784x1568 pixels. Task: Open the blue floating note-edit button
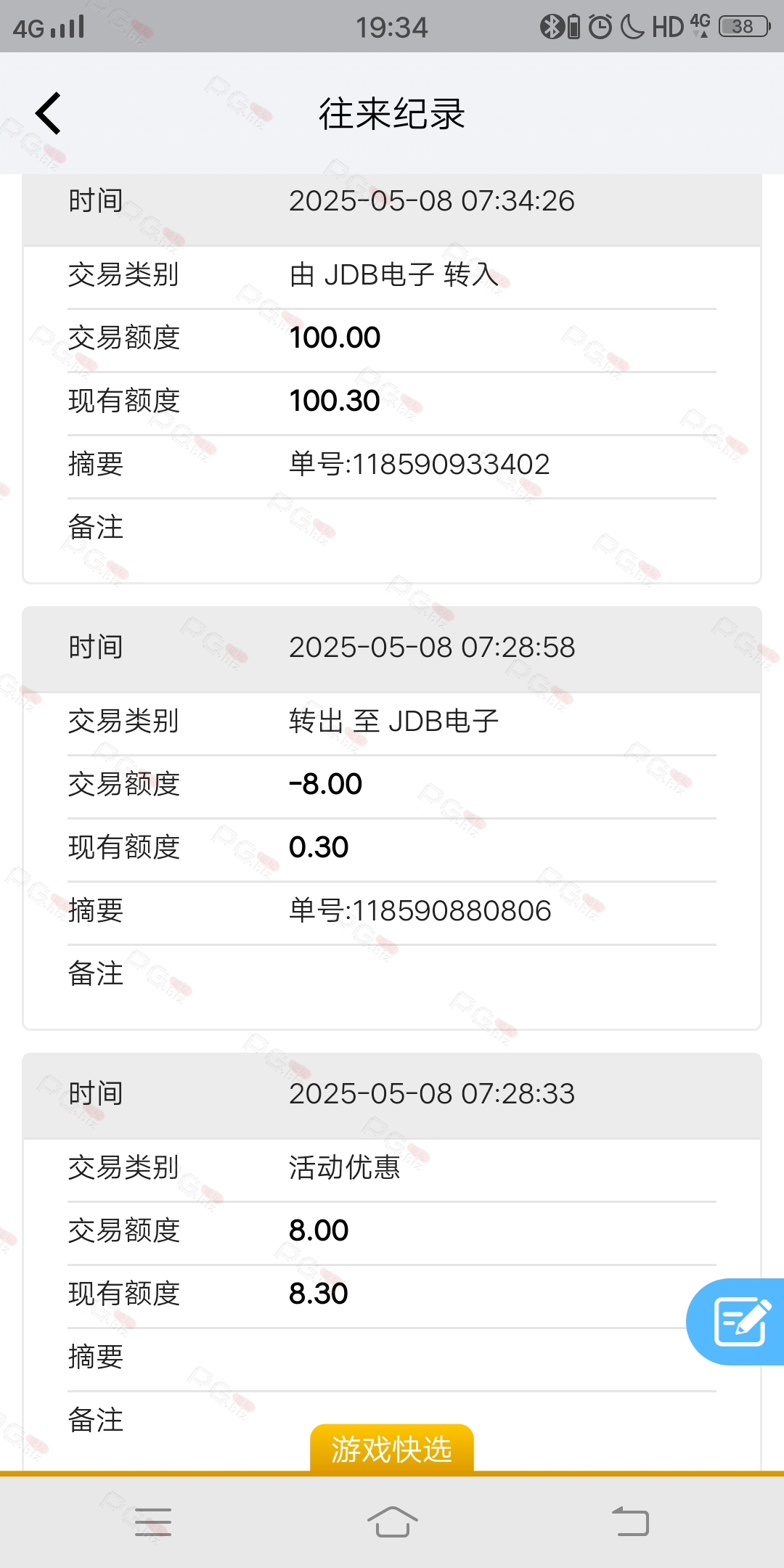736,1322
